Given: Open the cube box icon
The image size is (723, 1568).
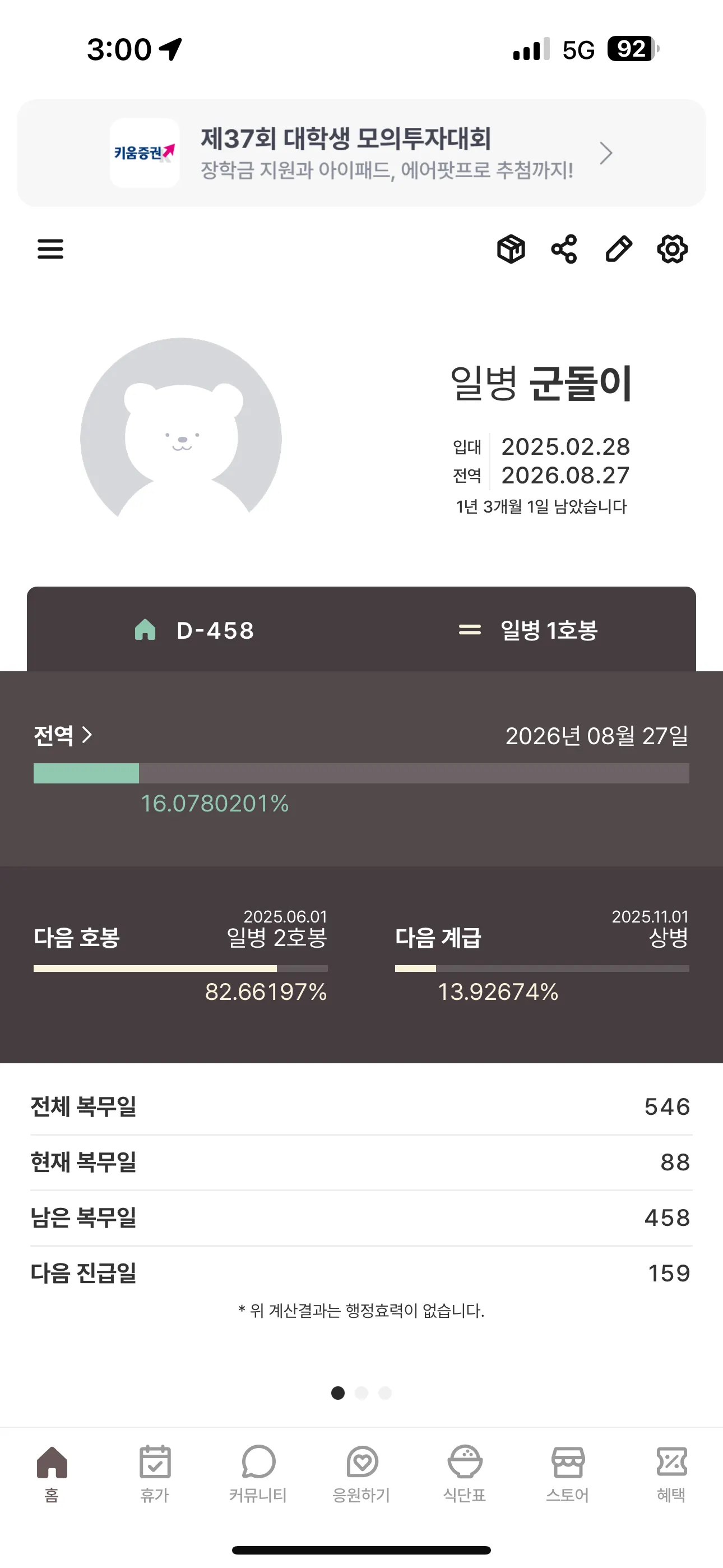Looking at the screenshot, I should (x=511, y=249).
